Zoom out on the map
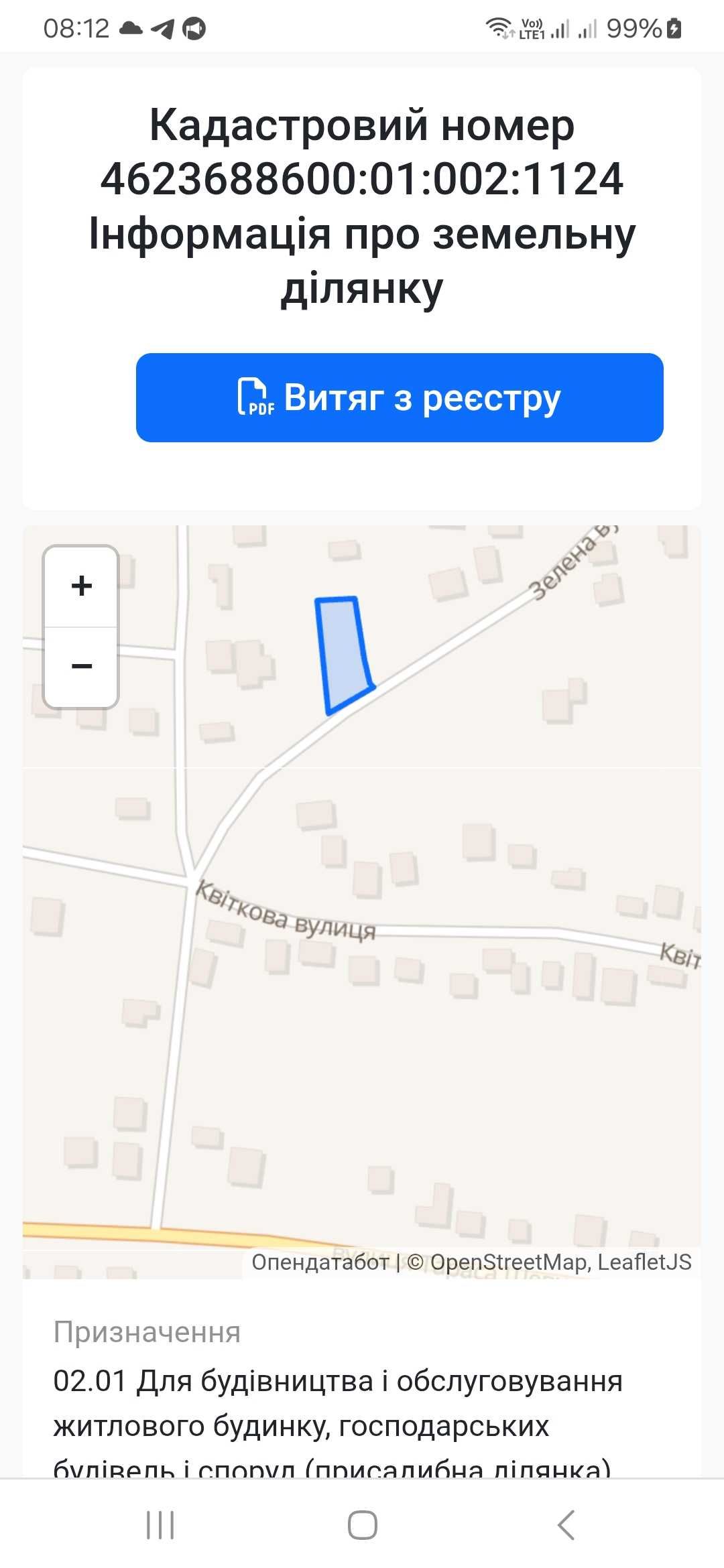This screenshot has height=1568, width=724. (x=81, y=666)
